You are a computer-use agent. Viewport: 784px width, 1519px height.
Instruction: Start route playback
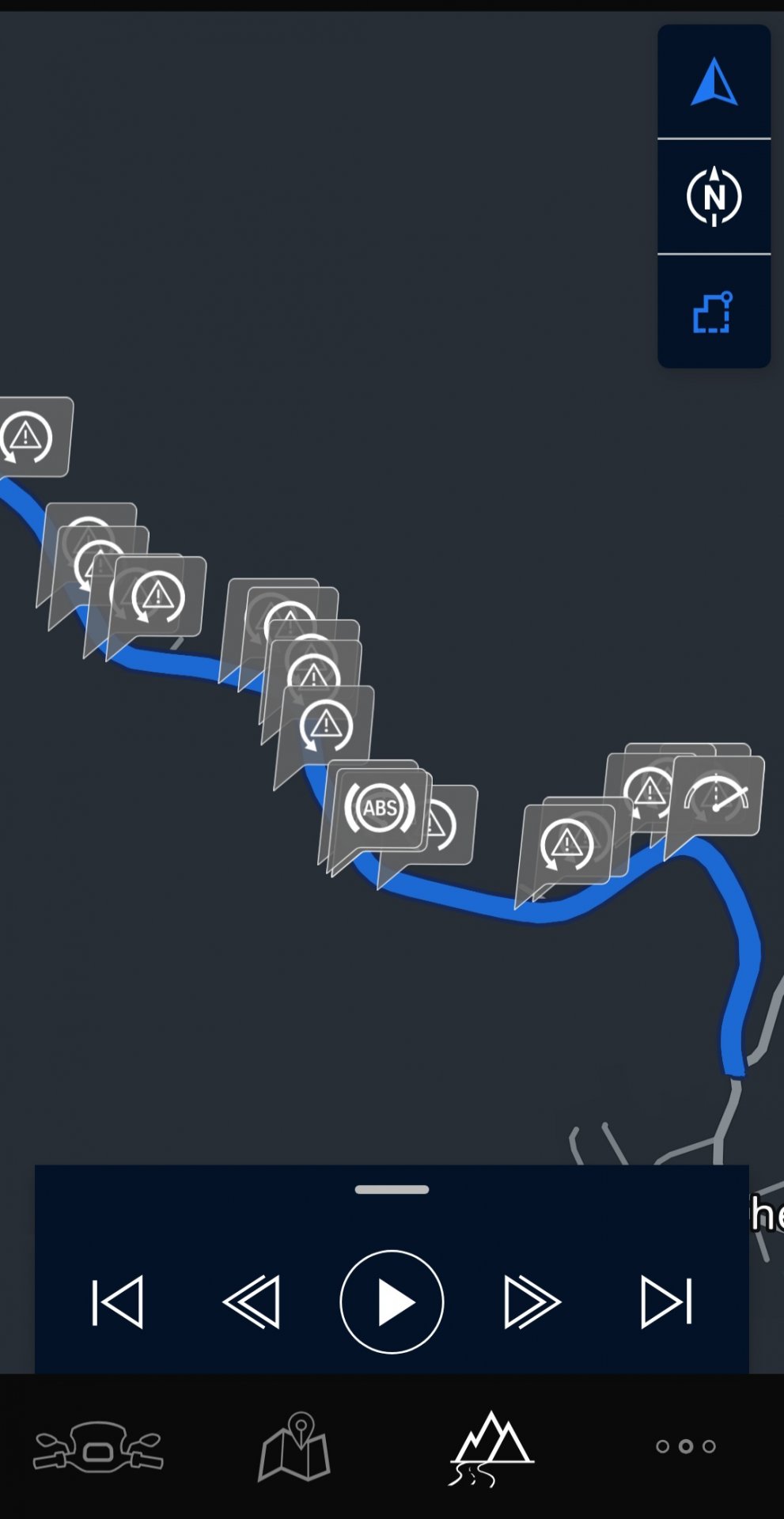pyautogui.click(x=392, y=1301)
